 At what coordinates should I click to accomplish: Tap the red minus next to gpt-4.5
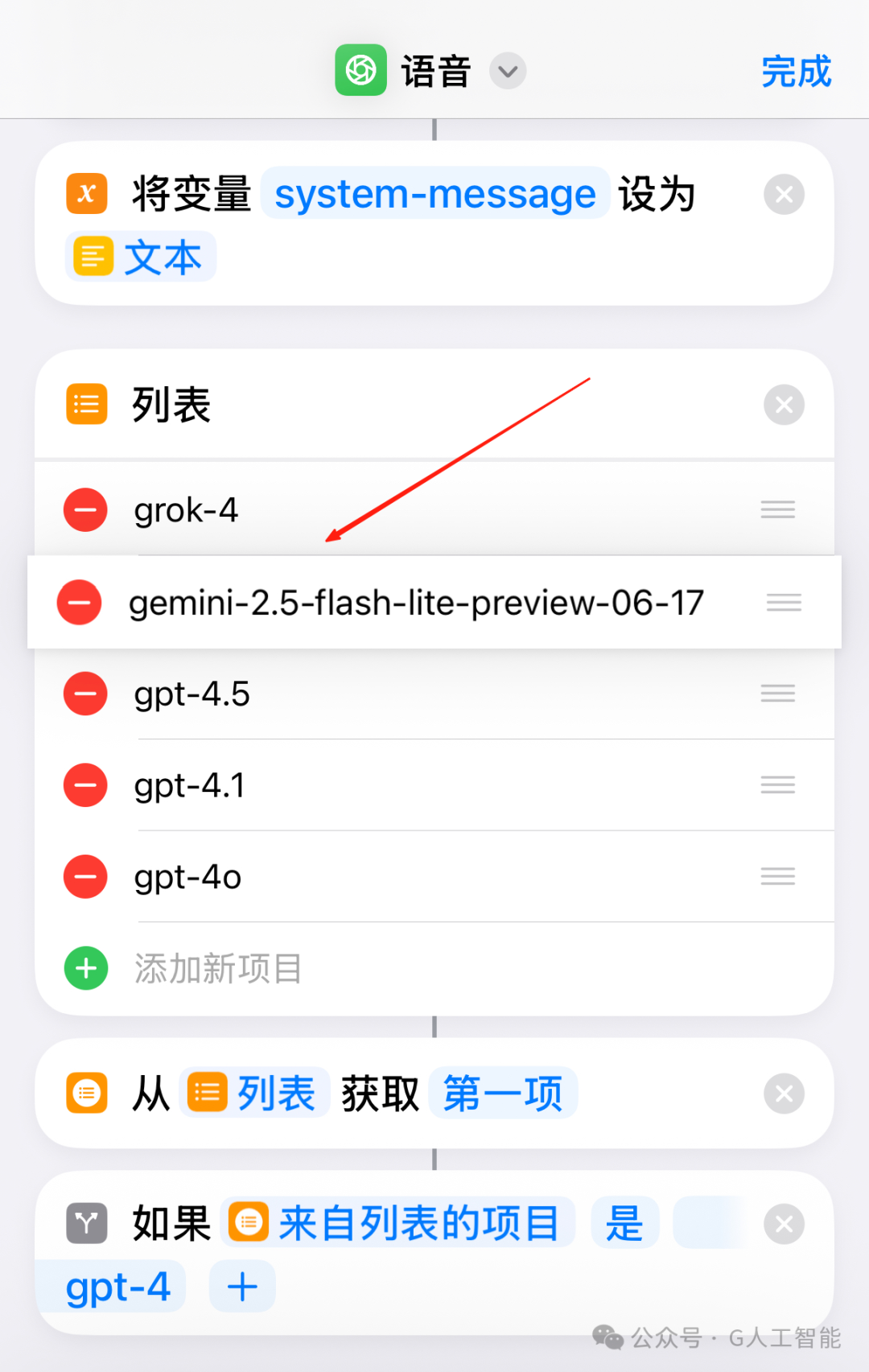tap(84, 693)
